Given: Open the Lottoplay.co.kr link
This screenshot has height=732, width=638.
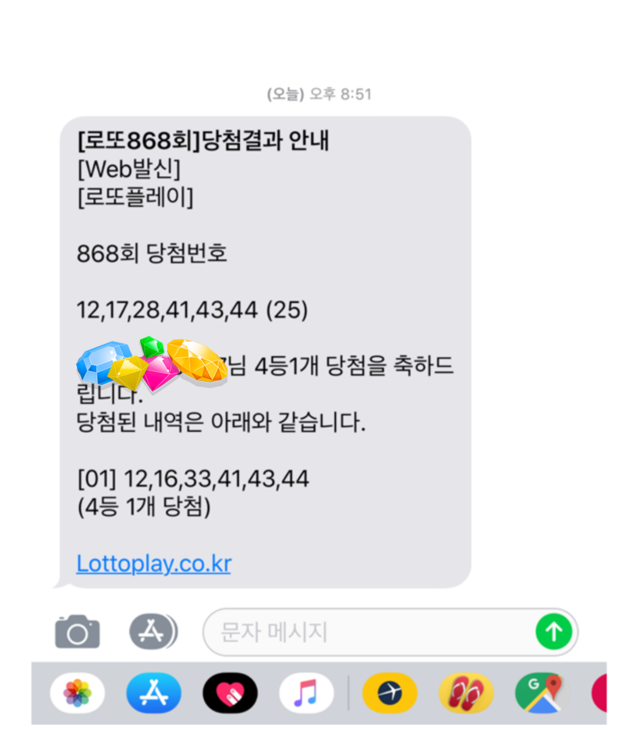Looking at the screenshot, I should tap(154, 564).
